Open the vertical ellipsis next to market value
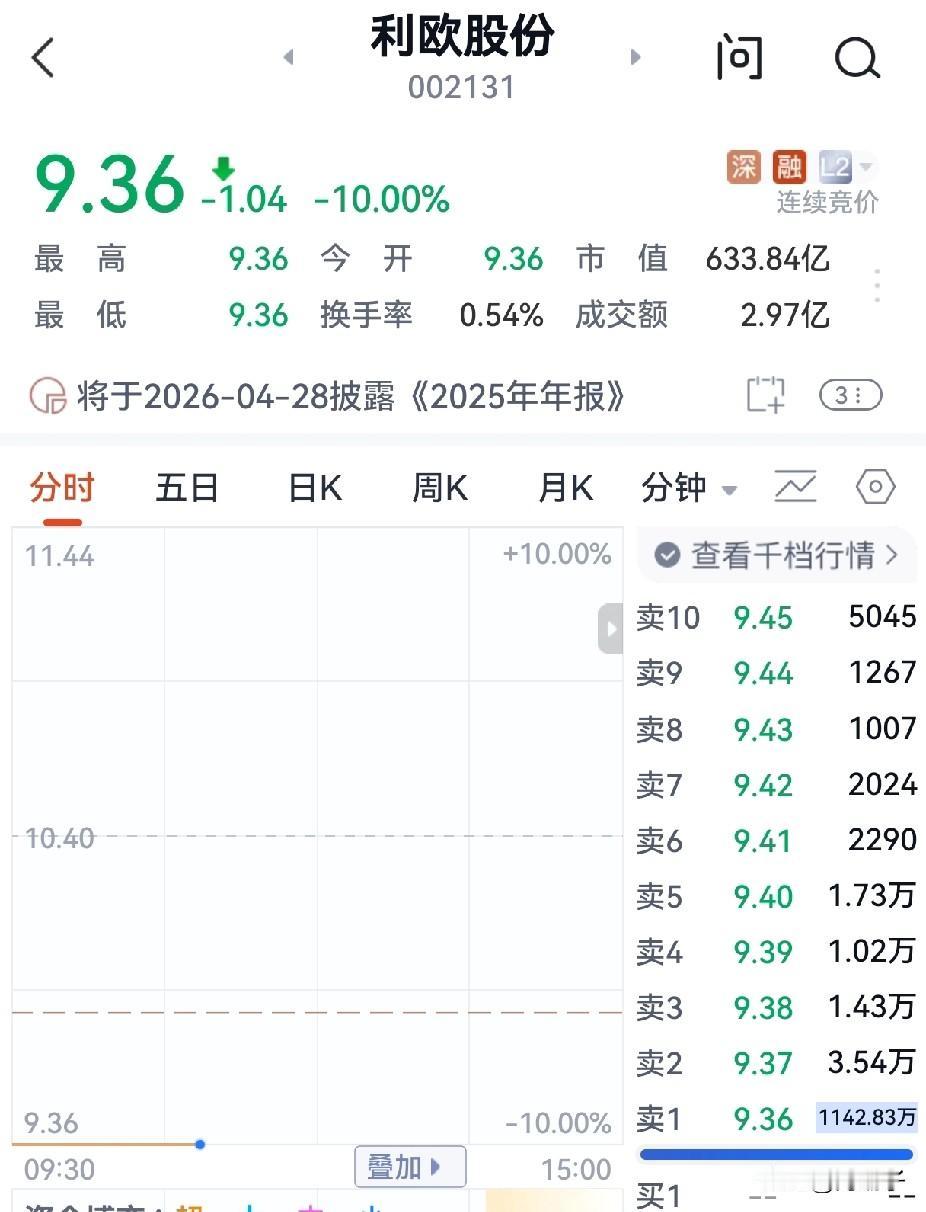This screenshot has width=926, height=1212. (x=877, y=286)
